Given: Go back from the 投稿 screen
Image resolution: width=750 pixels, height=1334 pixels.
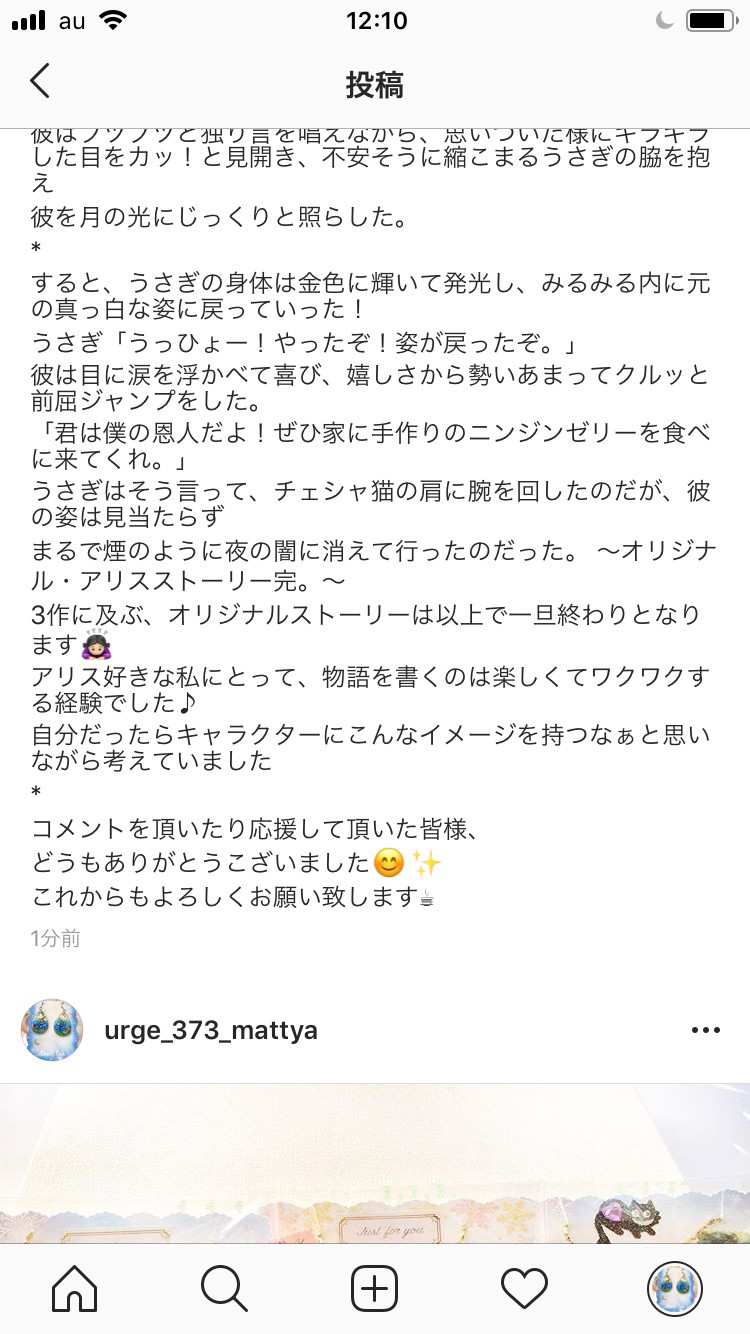Looking at the screenshot, I should coord(40,82).
